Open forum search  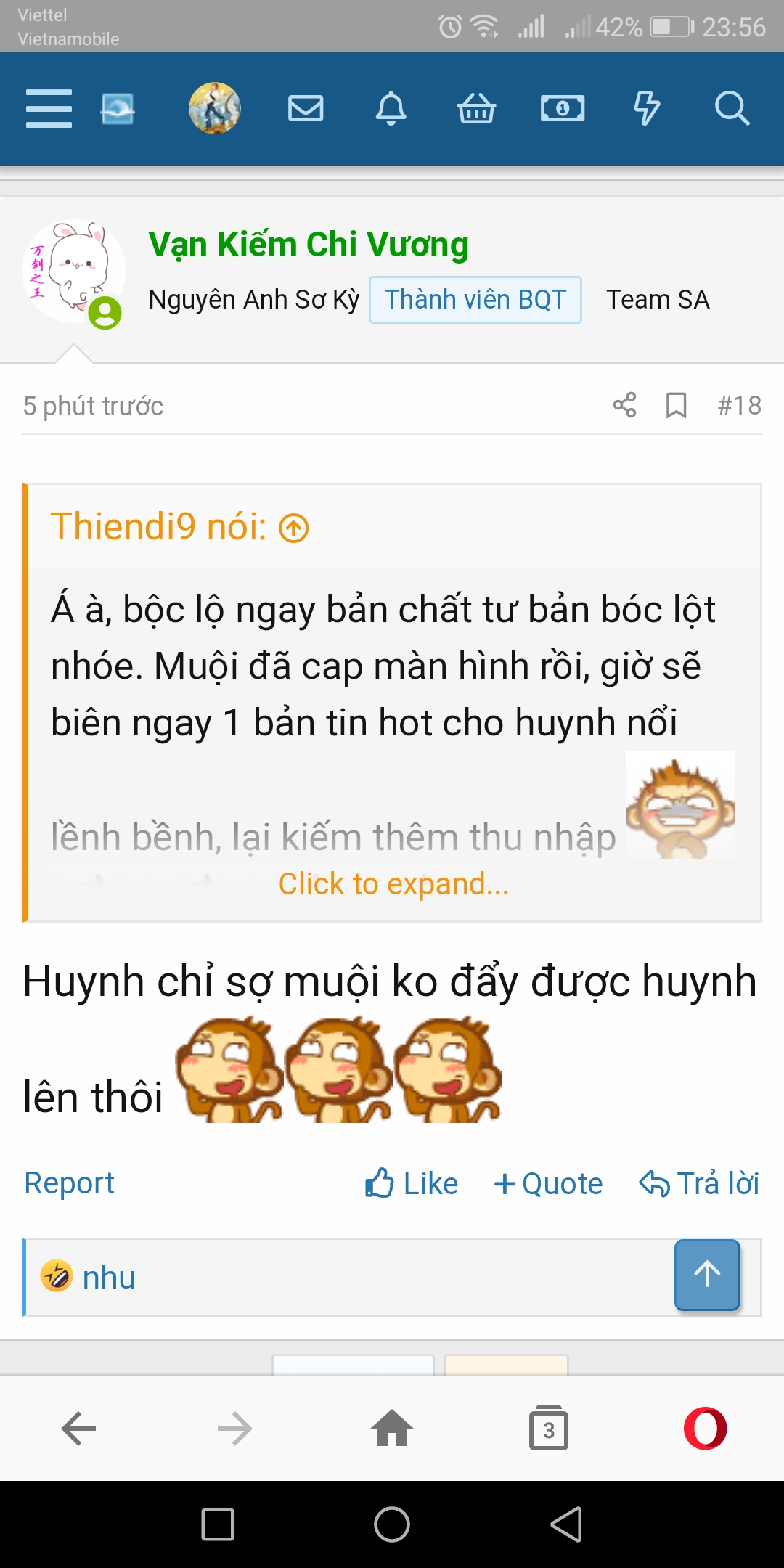pyautogui.click(x=731, y=109)
